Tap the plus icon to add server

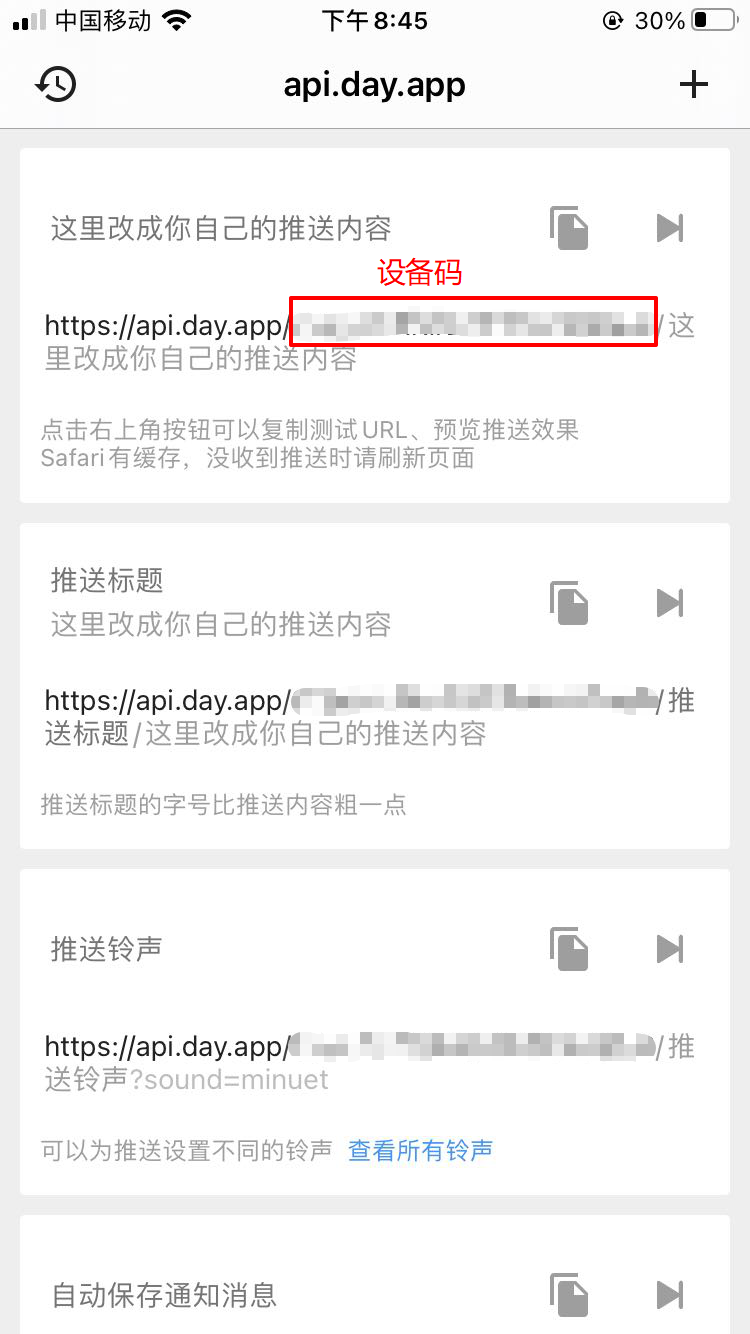coord(693,85)
